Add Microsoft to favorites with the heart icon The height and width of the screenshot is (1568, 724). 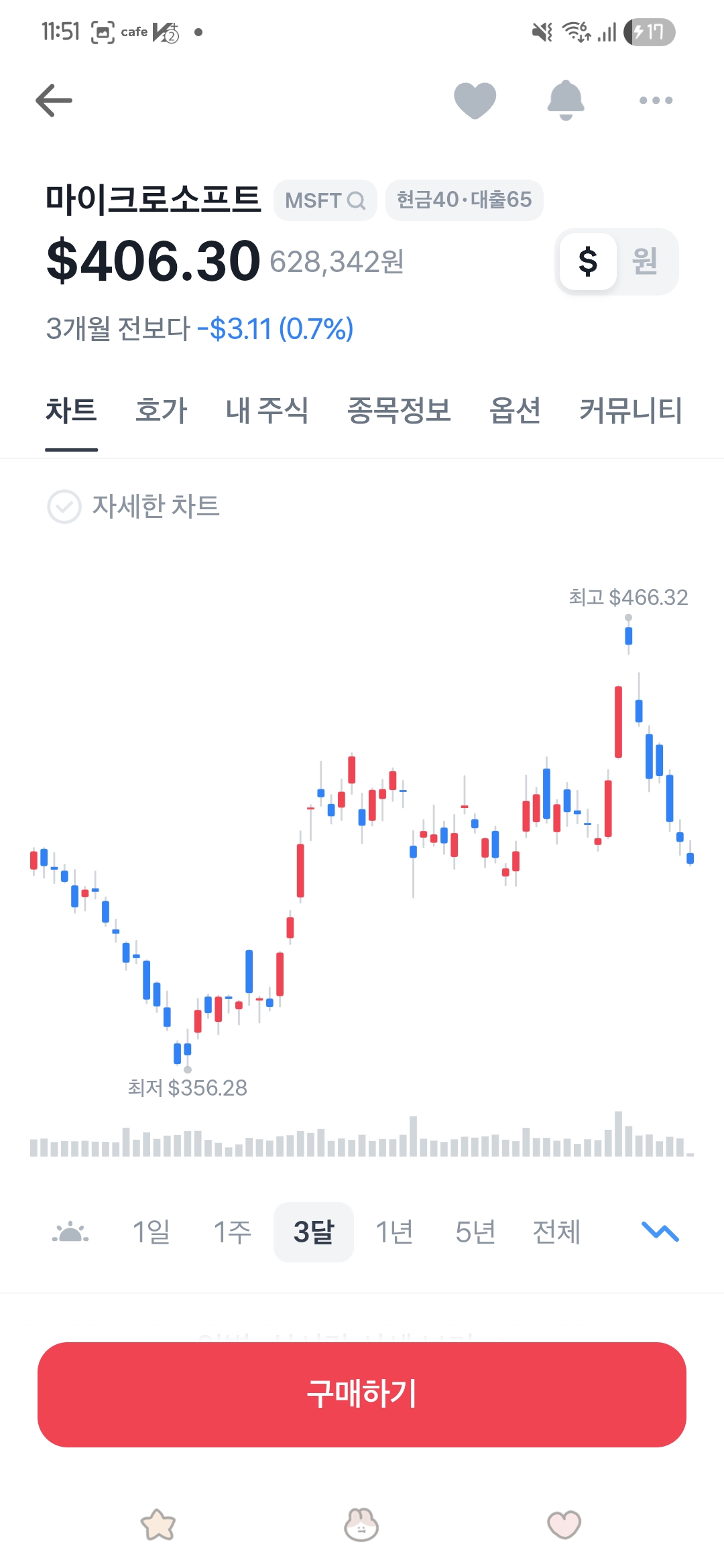(x=475, y=101)
